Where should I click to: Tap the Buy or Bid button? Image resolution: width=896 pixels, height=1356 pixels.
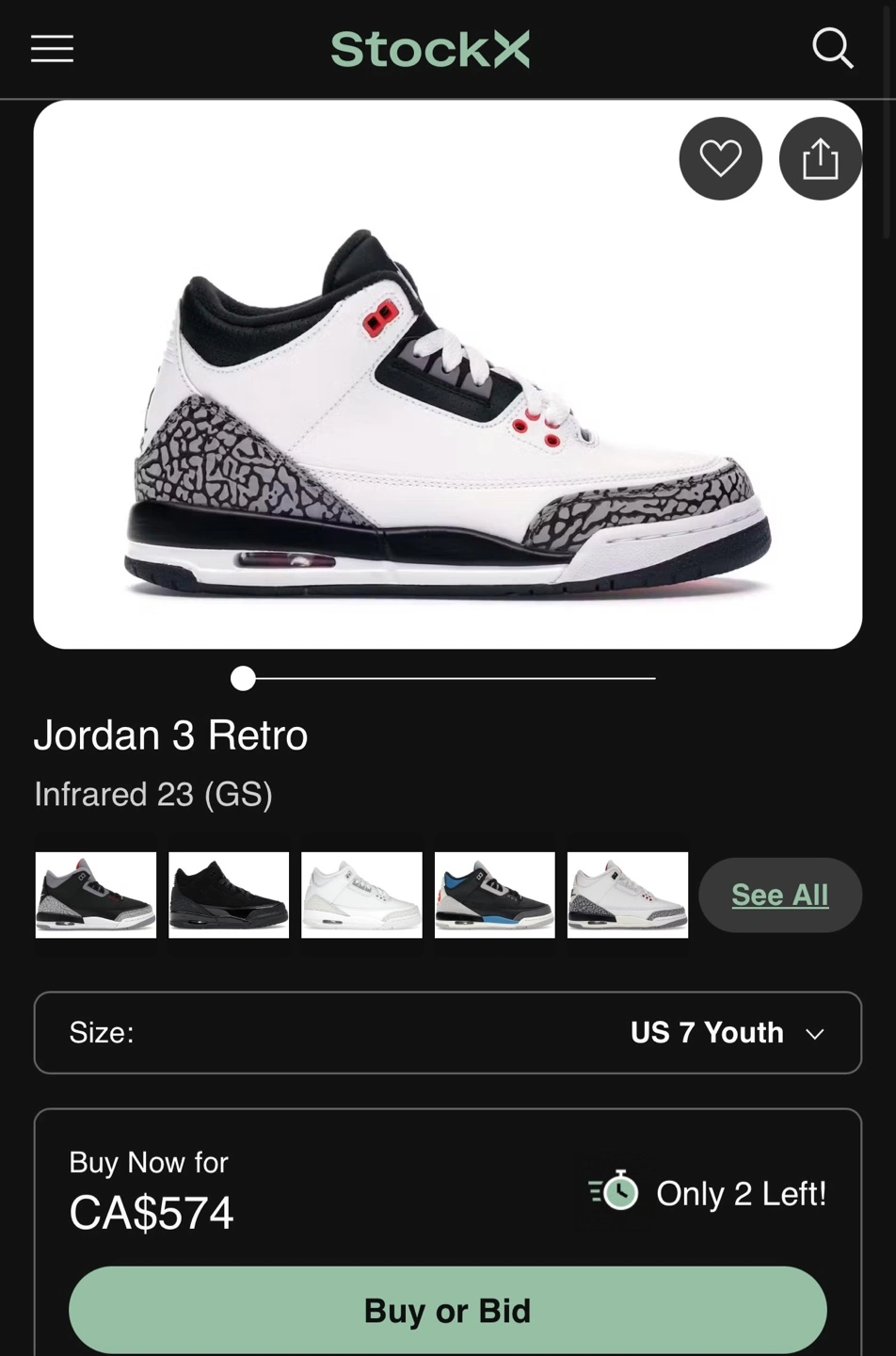pos(448,1310)
